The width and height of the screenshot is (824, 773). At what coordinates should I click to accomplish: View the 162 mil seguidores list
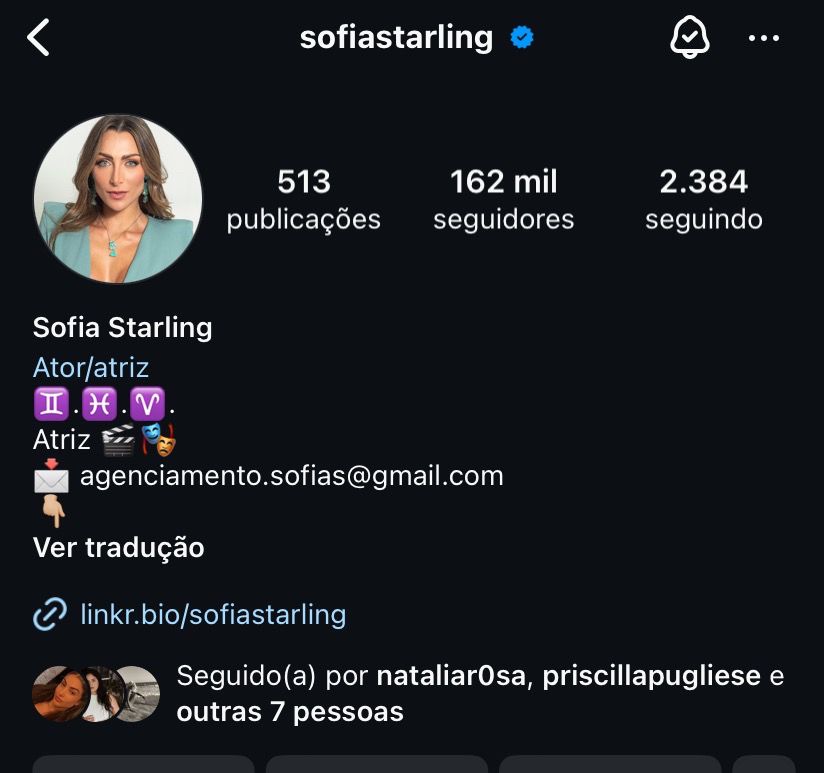(503, 199)
